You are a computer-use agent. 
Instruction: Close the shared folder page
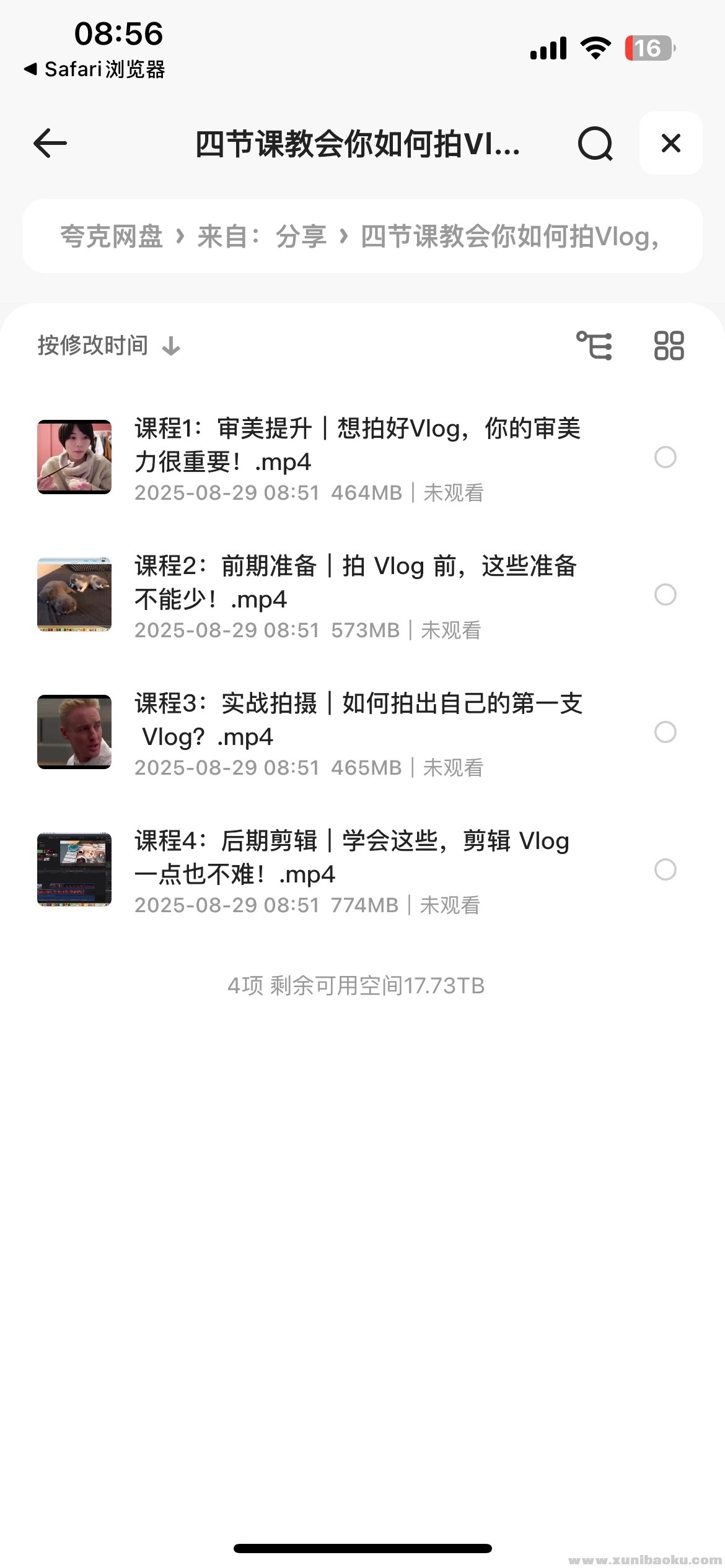pyautogui.click(x=670, y=144)
